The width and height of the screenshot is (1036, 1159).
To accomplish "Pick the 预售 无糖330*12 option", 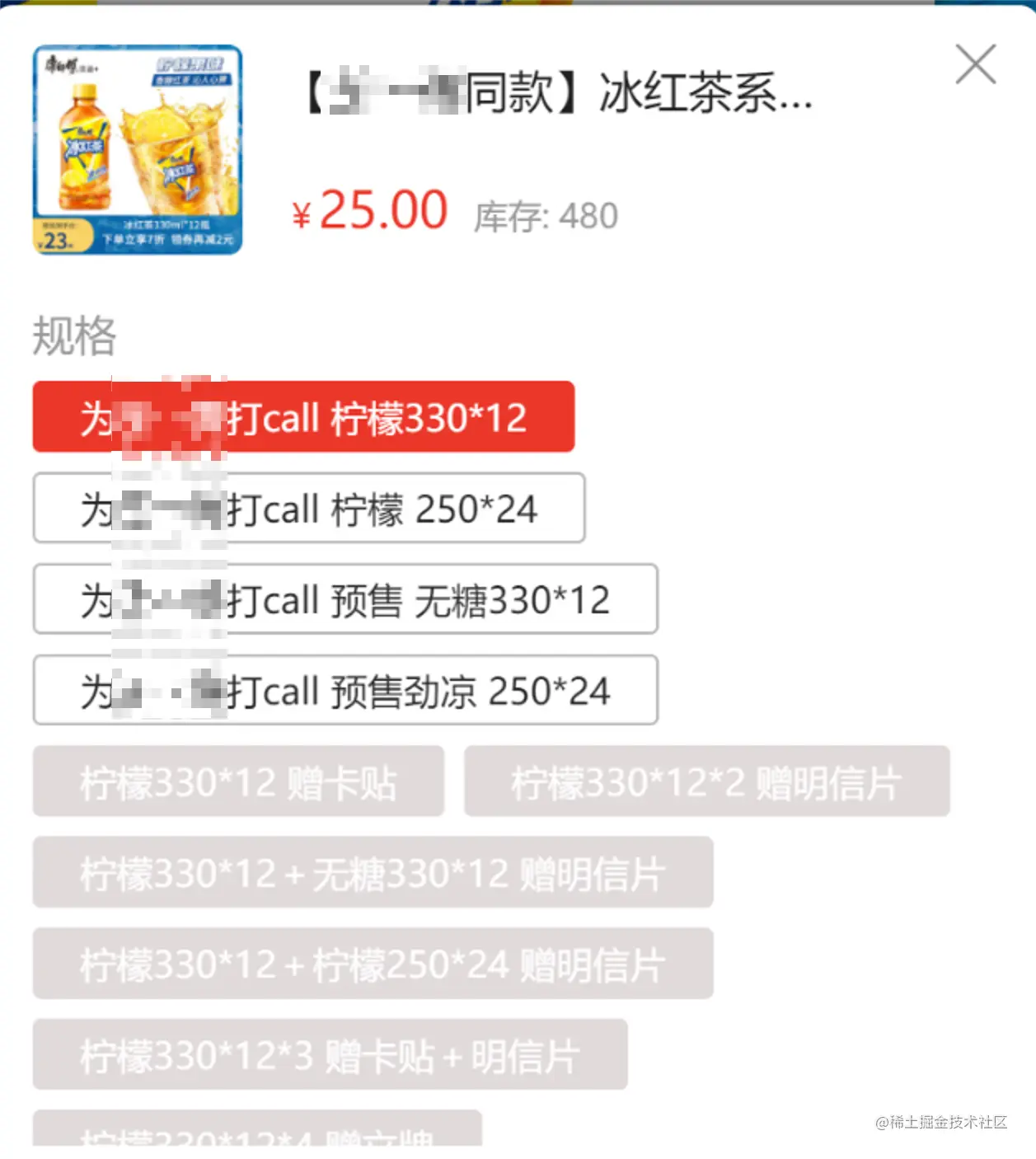I will point(345,599).
